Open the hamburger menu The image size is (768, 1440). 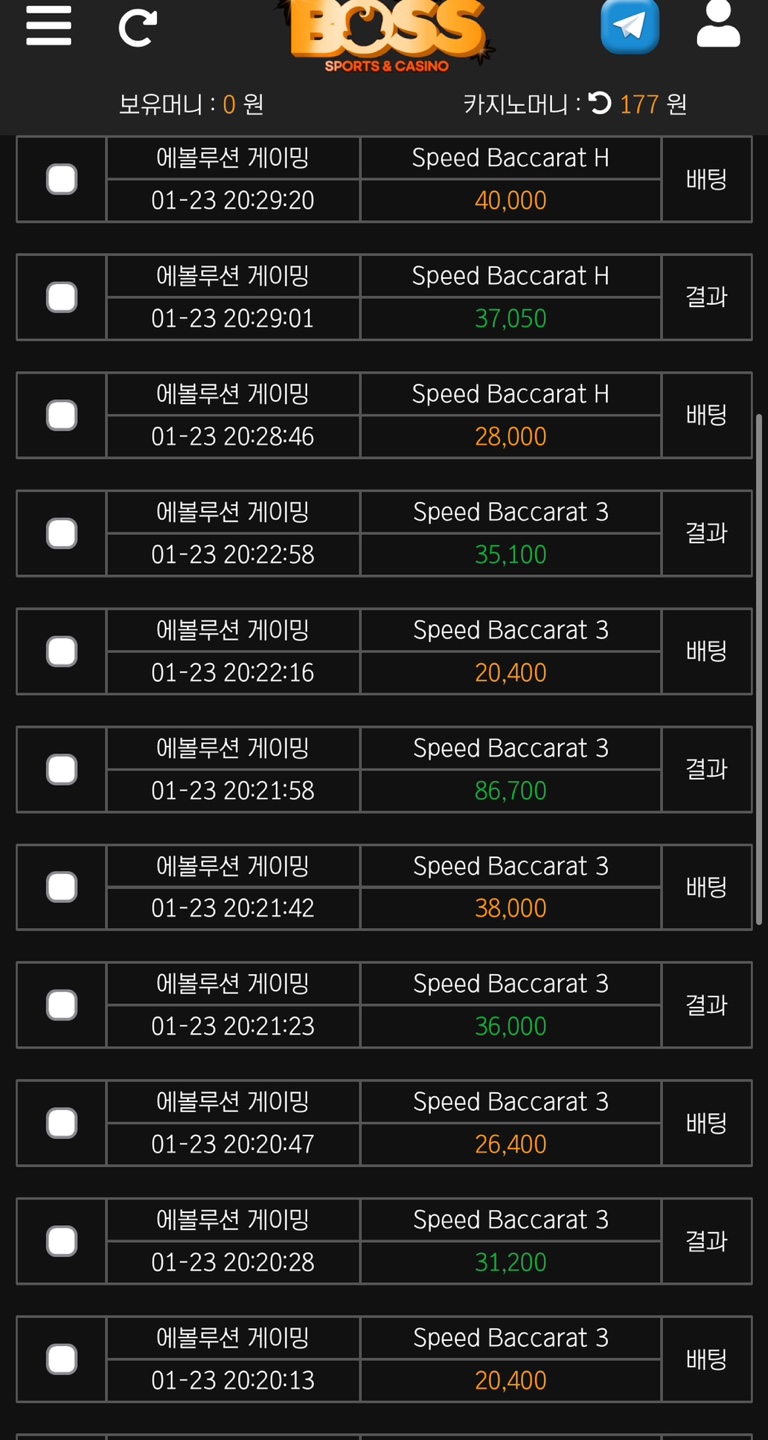tap(48, 26)
